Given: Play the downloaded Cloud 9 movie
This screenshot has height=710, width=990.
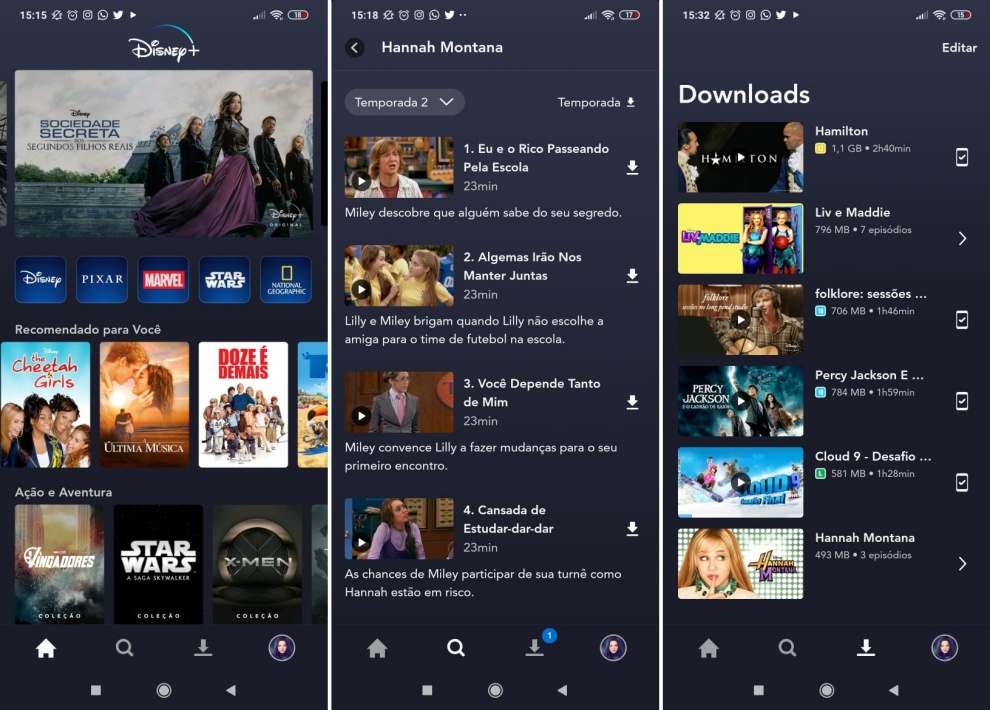Looking at the screenshot, I should tap(740, 483).
